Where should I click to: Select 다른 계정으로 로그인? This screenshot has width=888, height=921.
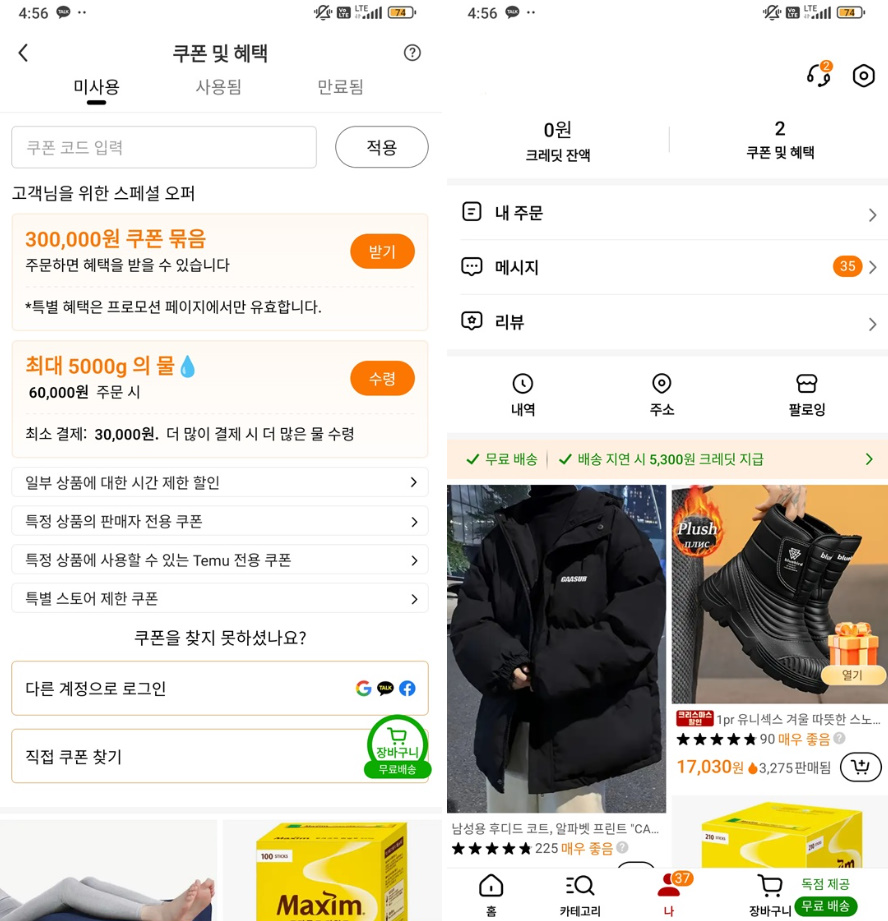pos(220,688)
